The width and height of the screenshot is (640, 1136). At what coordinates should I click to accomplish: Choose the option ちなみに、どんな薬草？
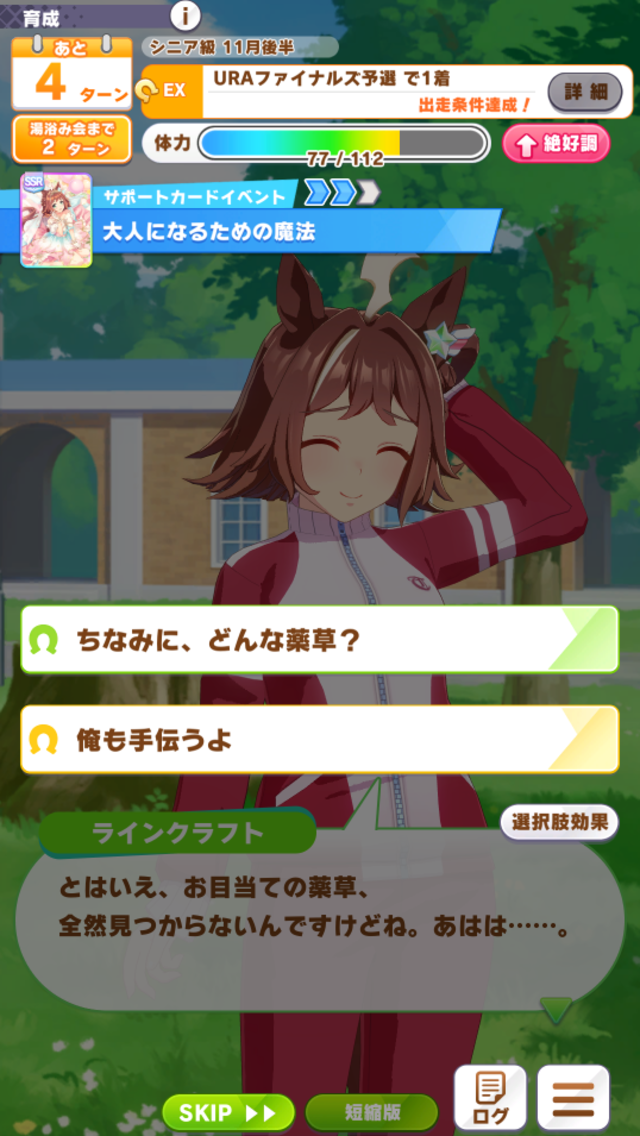(320, 640)
